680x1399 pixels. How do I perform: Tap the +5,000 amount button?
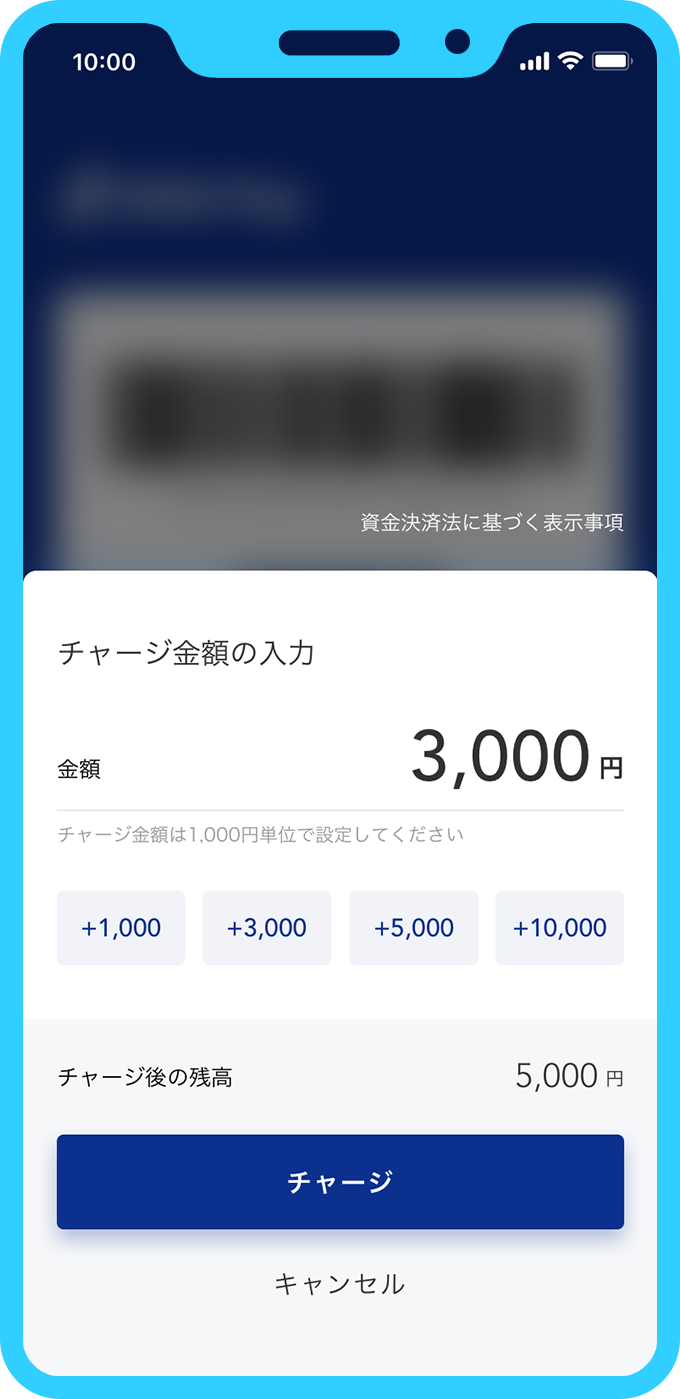tap(414, 928)
